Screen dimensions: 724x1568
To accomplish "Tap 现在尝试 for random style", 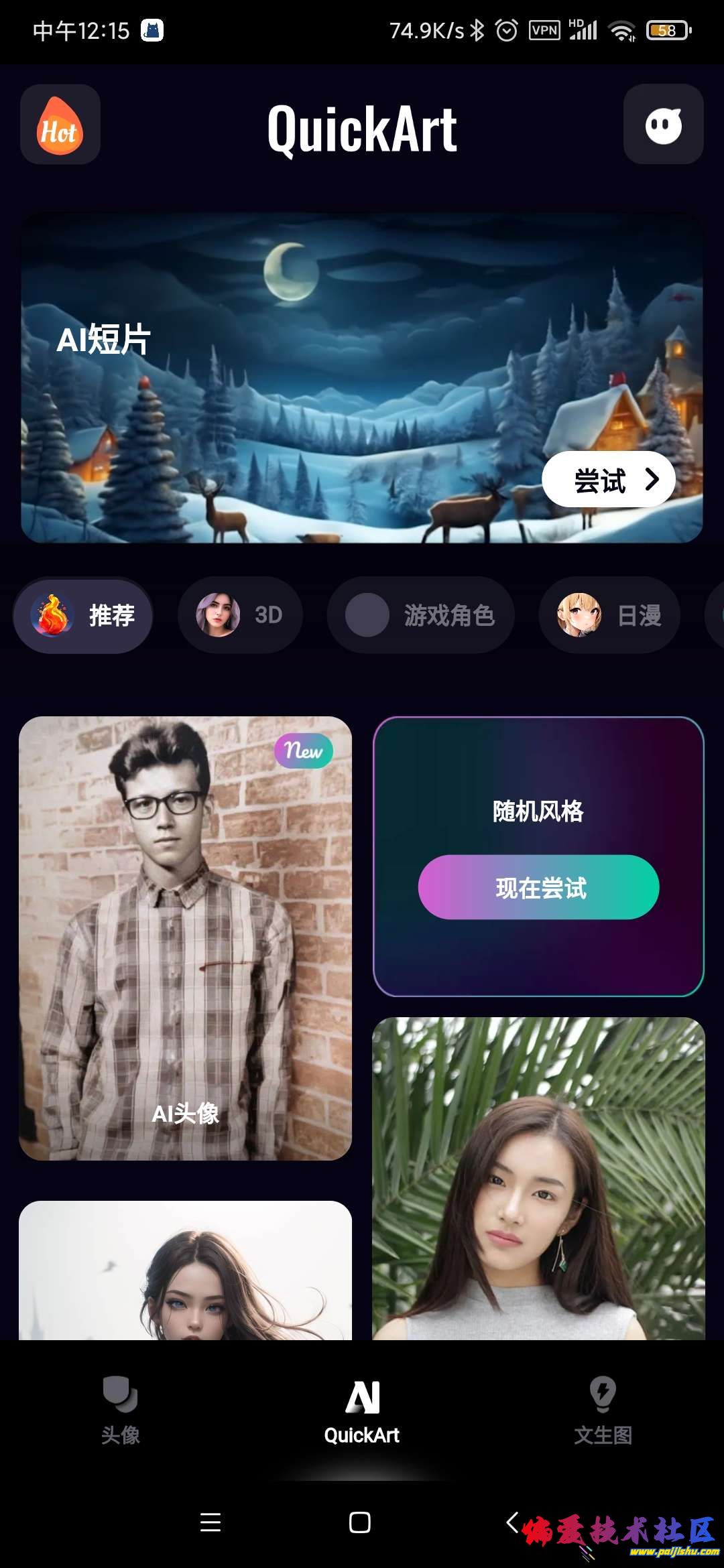I will (x=538, y=887).
